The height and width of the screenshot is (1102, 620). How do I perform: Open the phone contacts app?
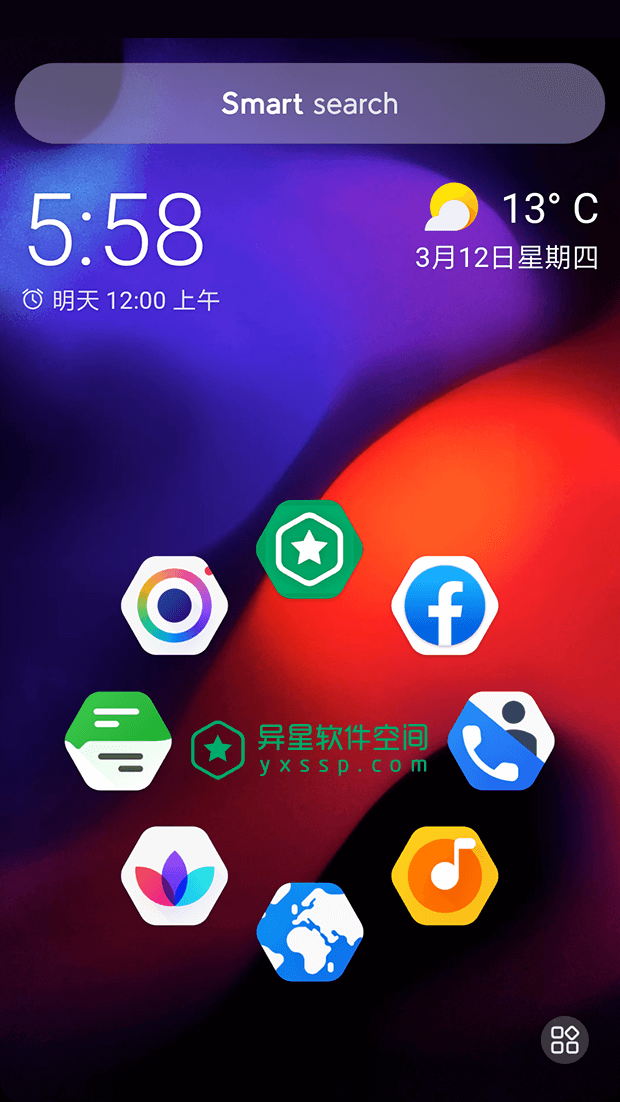(x=500, y=741)
